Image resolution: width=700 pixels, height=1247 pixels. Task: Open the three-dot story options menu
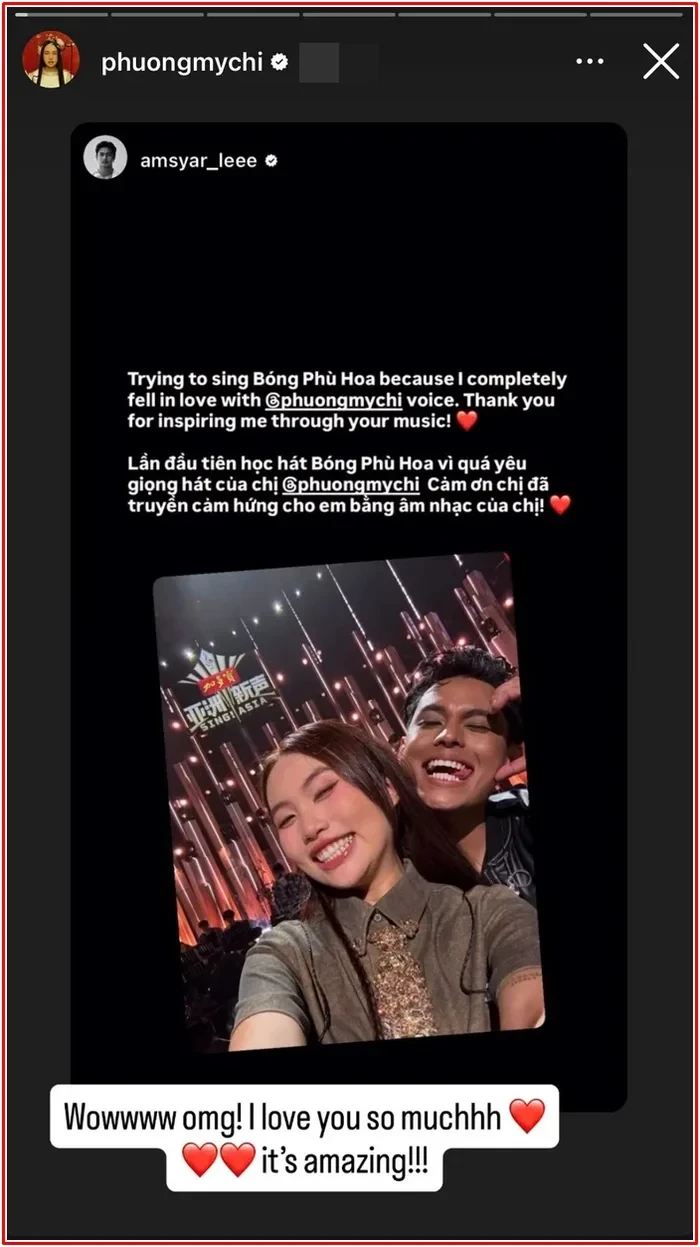point(590,62)
